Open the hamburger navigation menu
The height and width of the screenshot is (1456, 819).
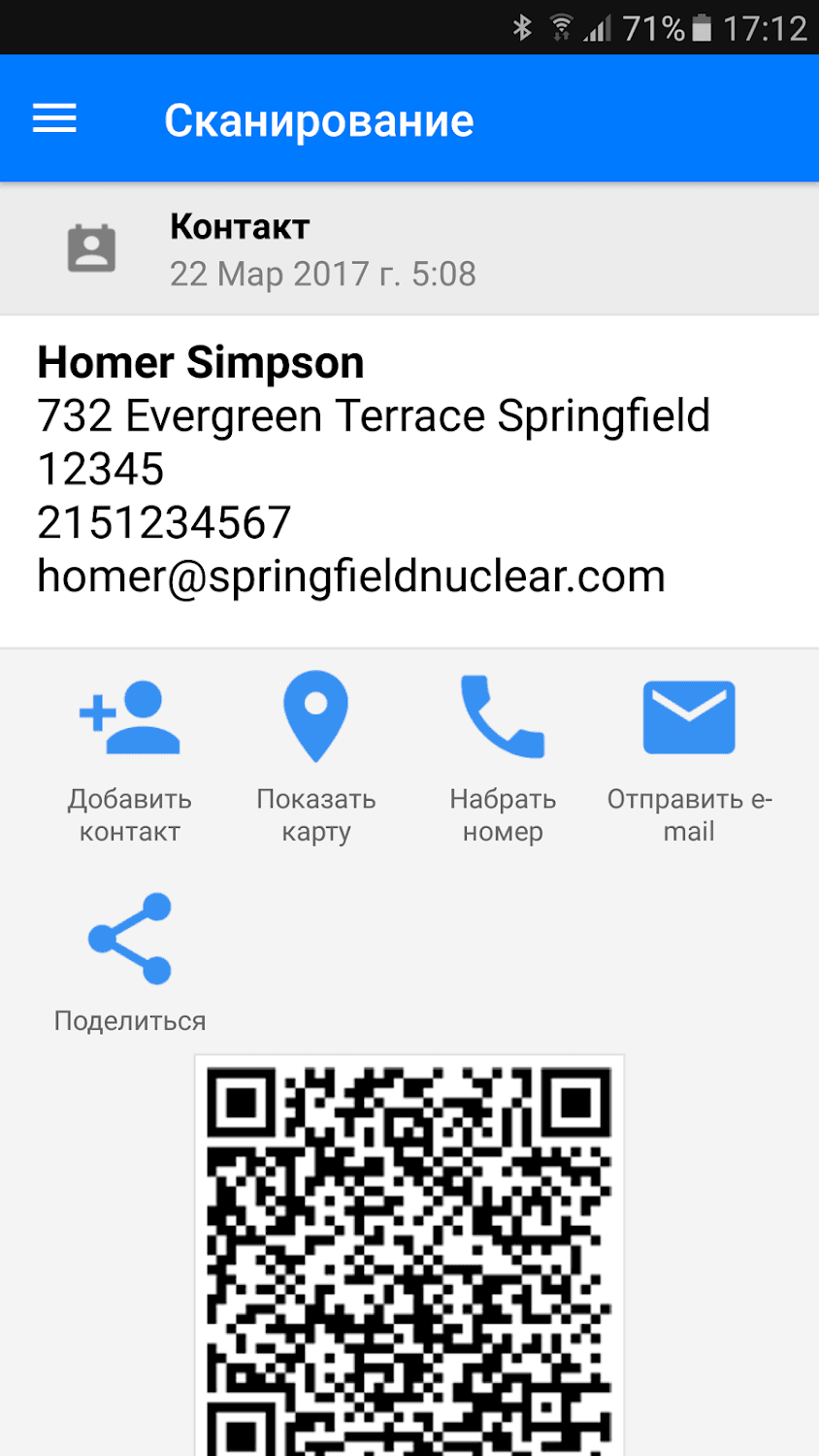pos(54,119)
